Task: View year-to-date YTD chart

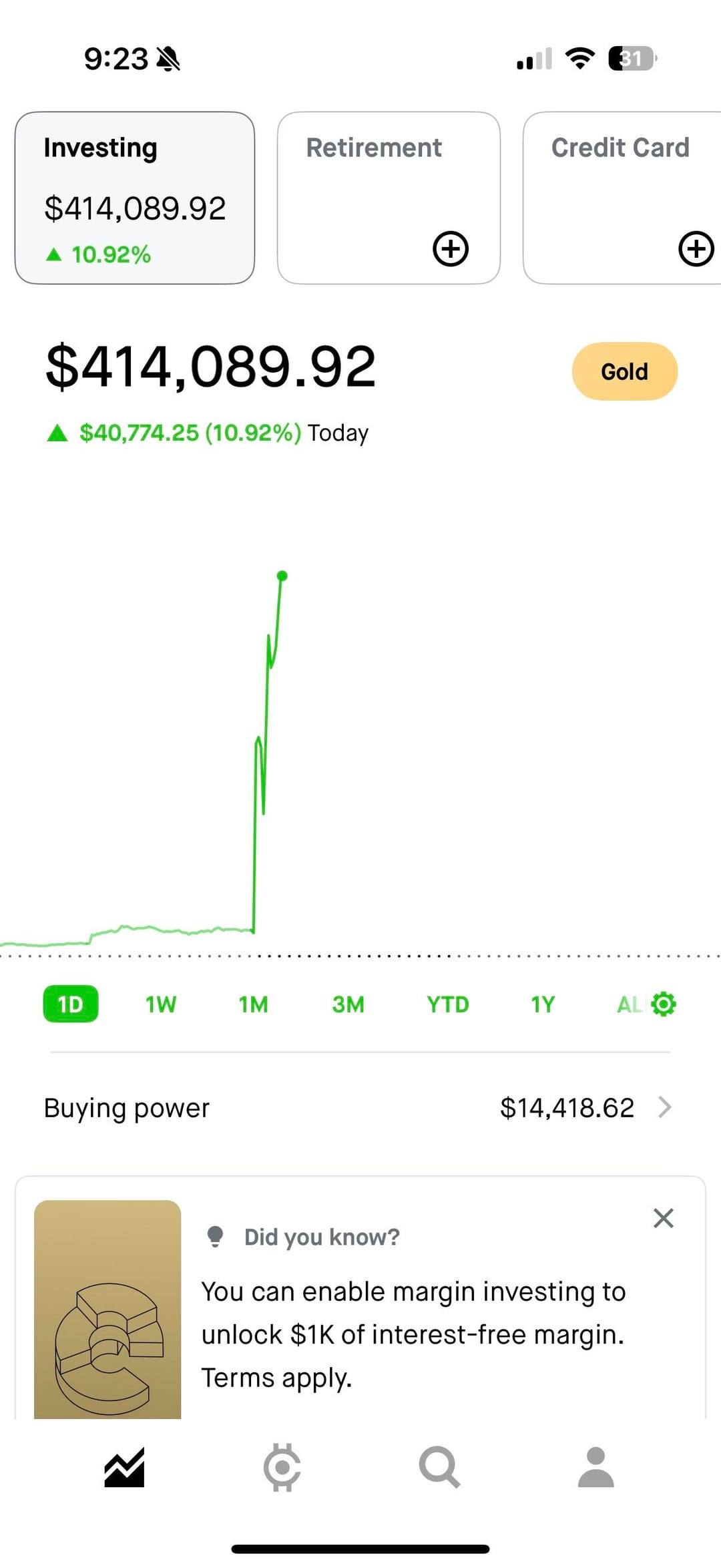Action: point(448,1004)
